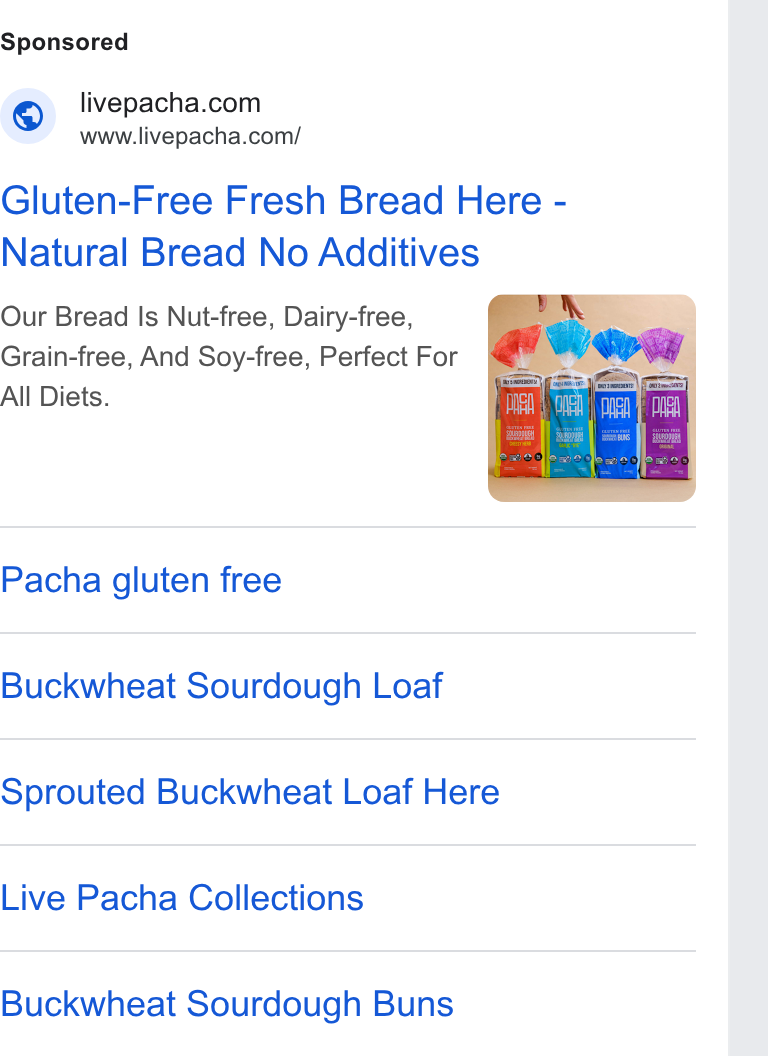Open the Gluten-Free Fresh Bread Here headline
This screenshot has width=768, height=1056.
click(284, 227)
